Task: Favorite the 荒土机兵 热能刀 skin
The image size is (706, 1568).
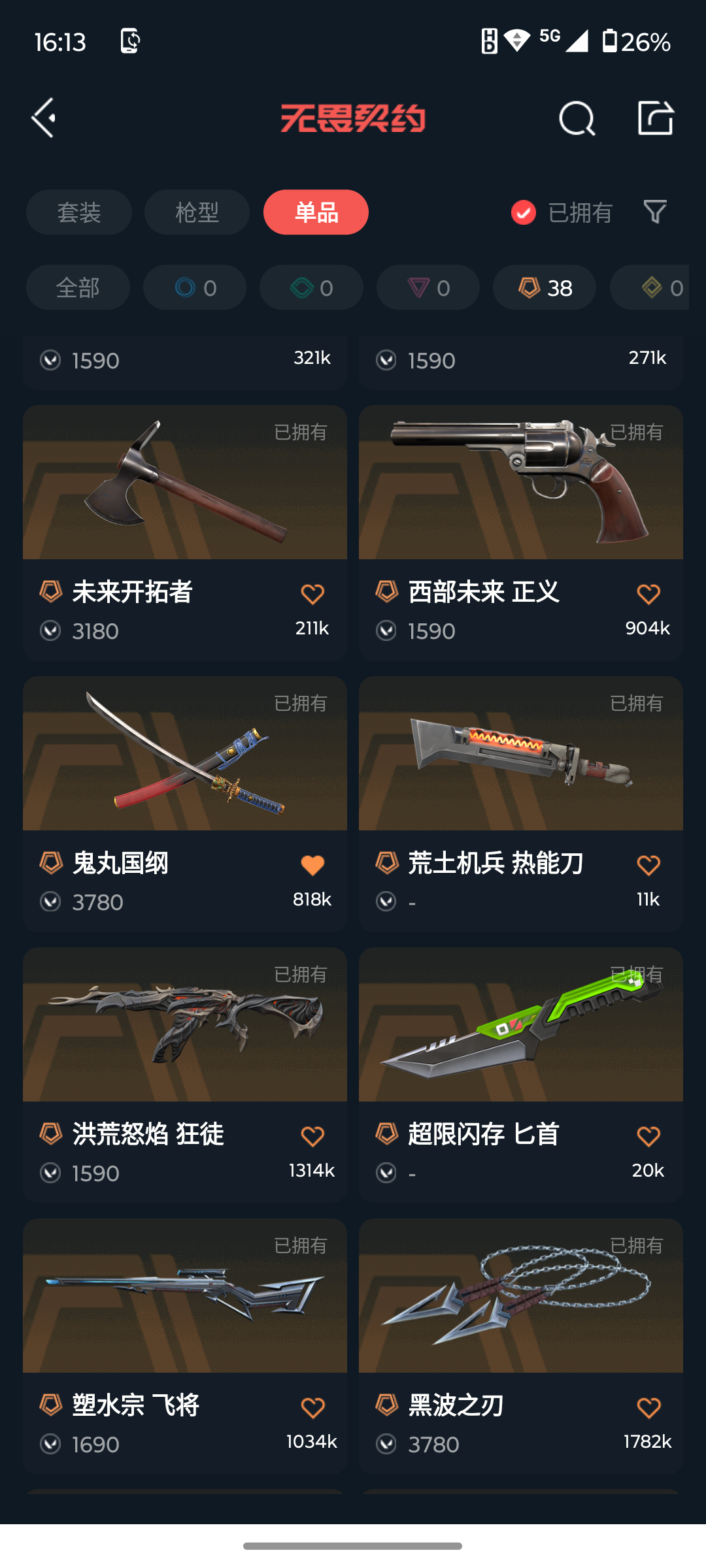Action: coord(648,865)
